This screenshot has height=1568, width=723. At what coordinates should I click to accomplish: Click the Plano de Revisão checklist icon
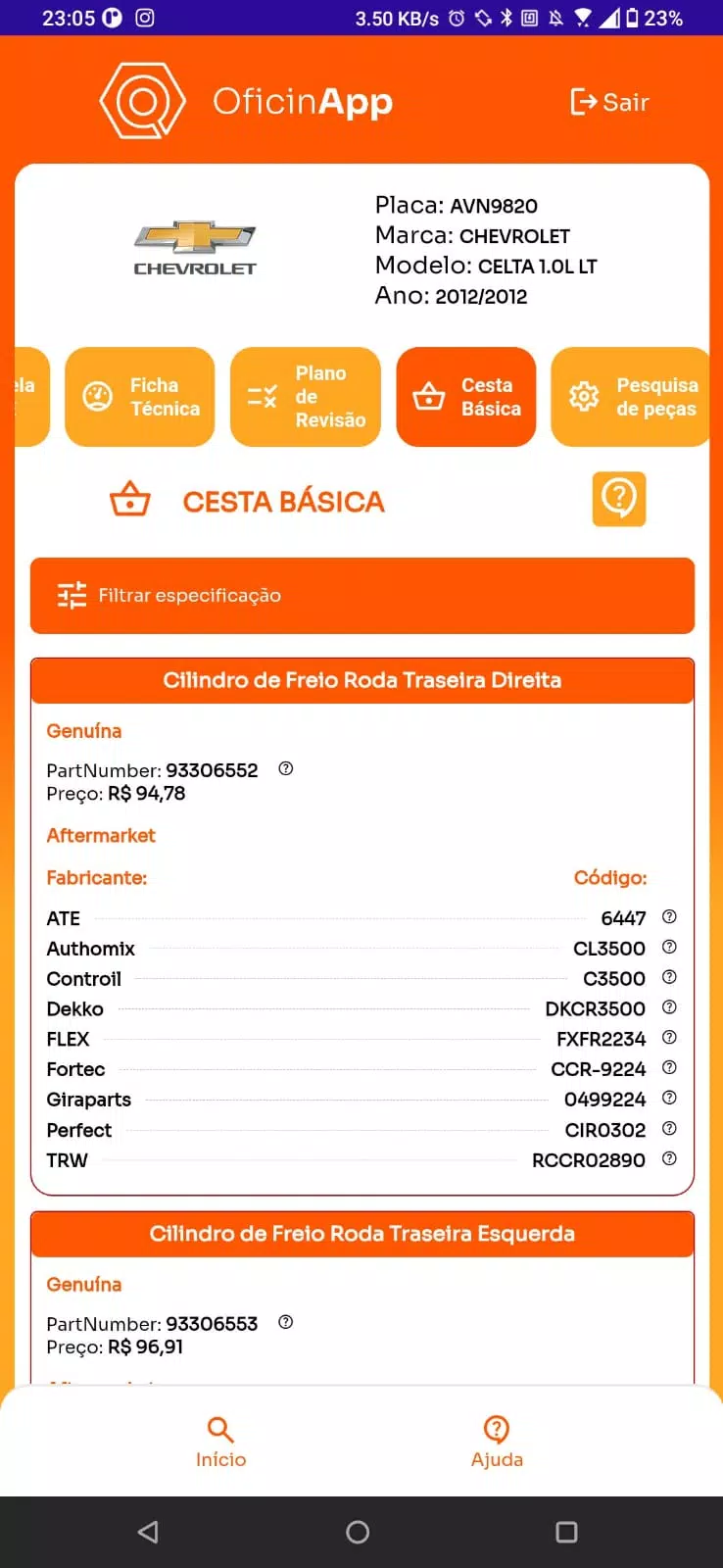pos(262,394)
